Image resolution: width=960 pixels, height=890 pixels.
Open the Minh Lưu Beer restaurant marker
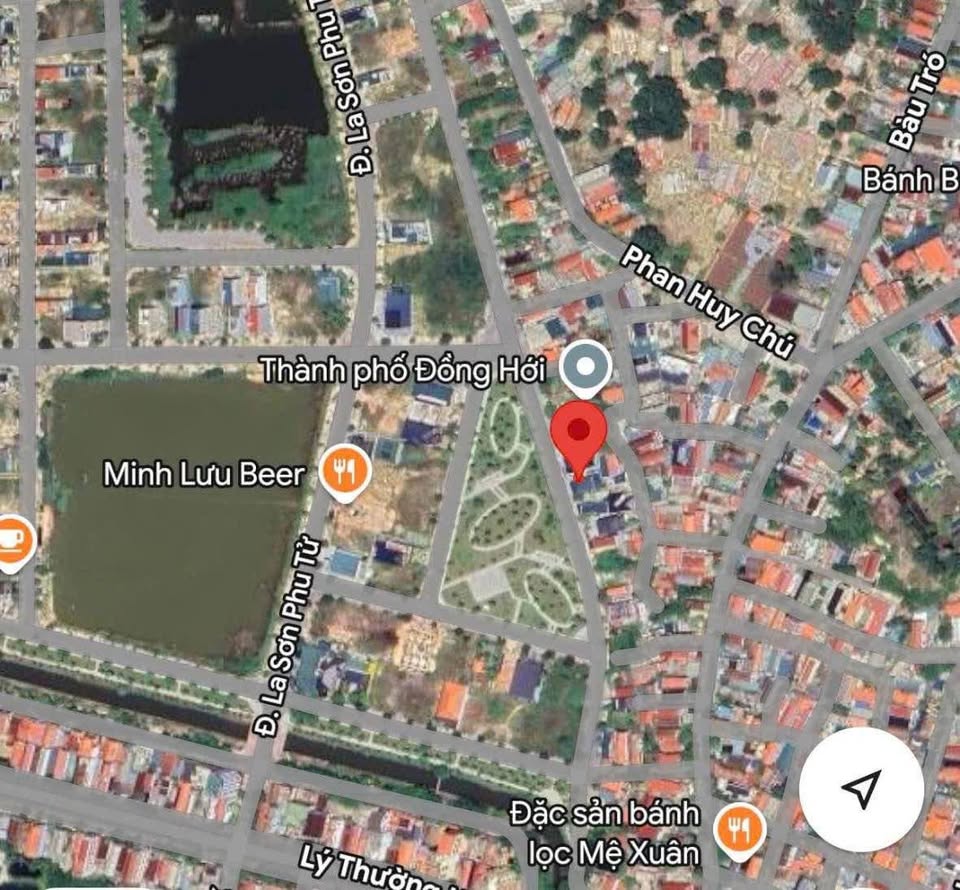(x=346, y=471)
